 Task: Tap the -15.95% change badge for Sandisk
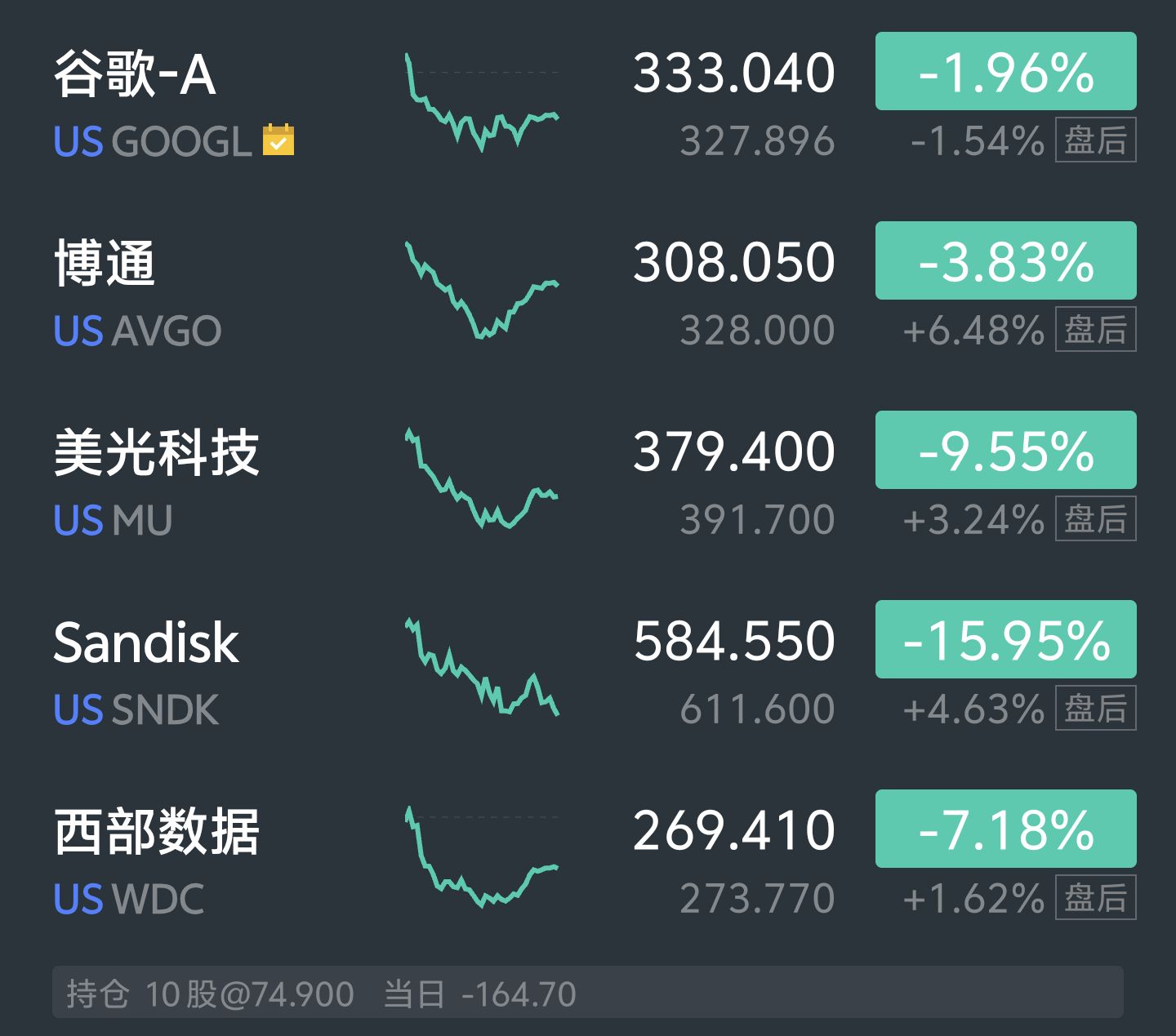coord(1005,640)
